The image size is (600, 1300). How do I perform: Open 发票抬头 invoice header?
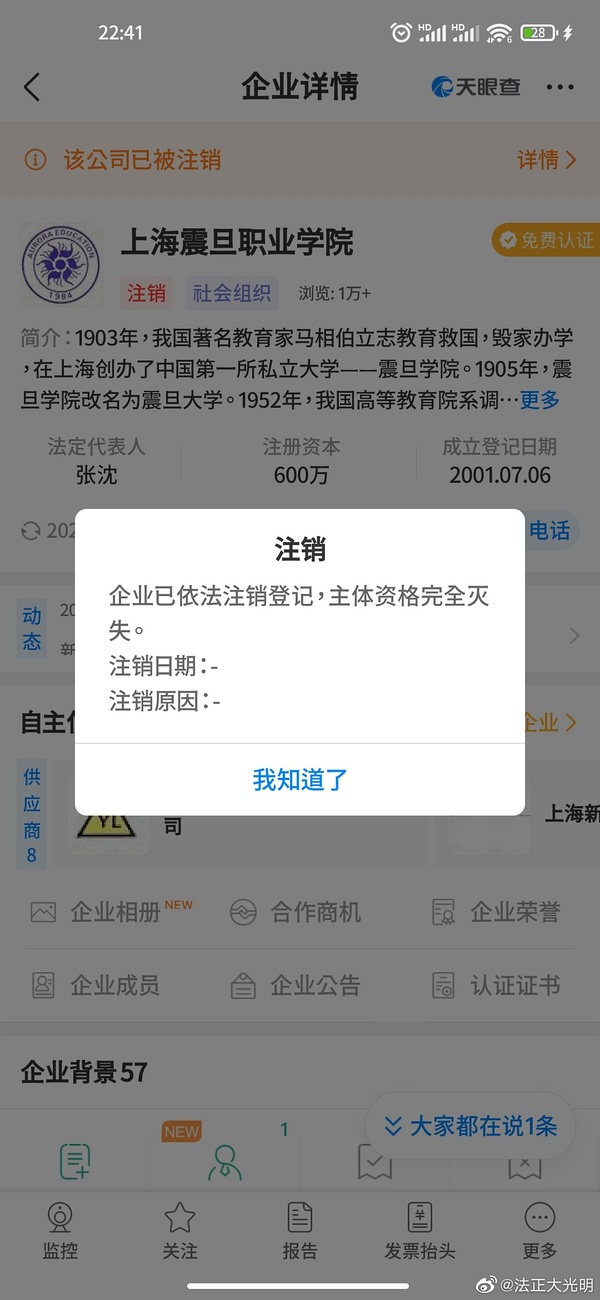(x=420, y=1230)
